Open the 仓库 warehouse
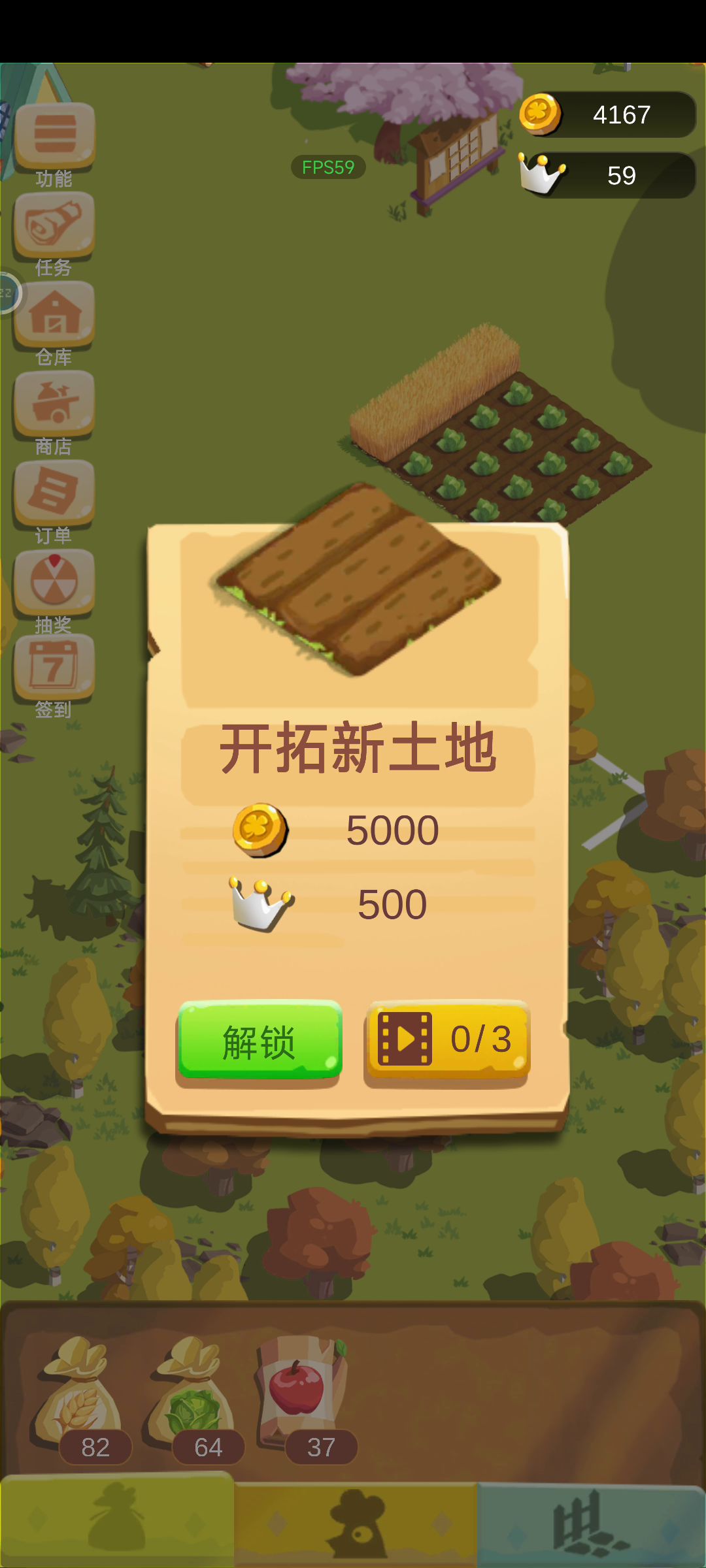This screenshot has width=706, height=1568. [54, 315]
